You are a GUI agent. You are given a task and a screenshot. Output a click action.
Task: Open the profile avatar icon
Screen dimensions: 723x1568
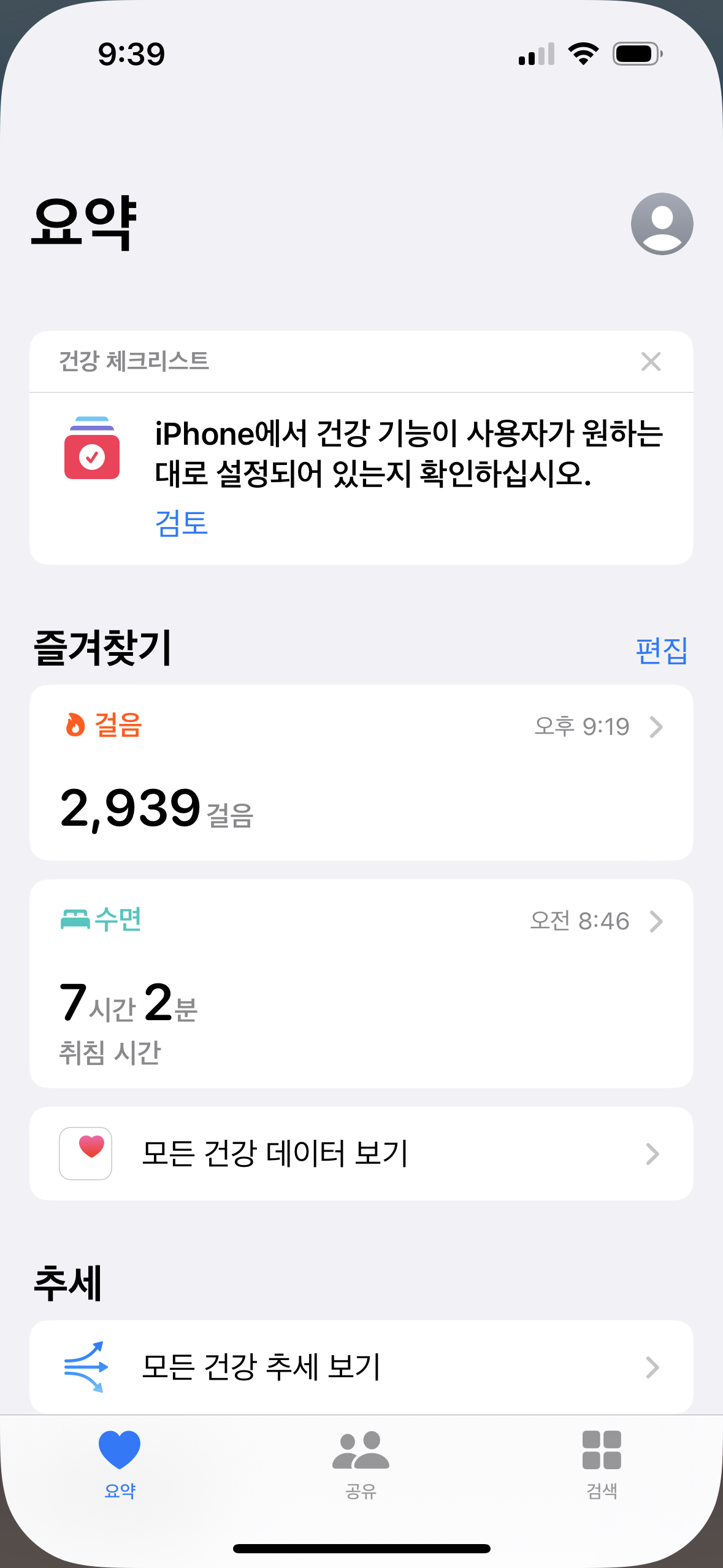tap(662, 224)
